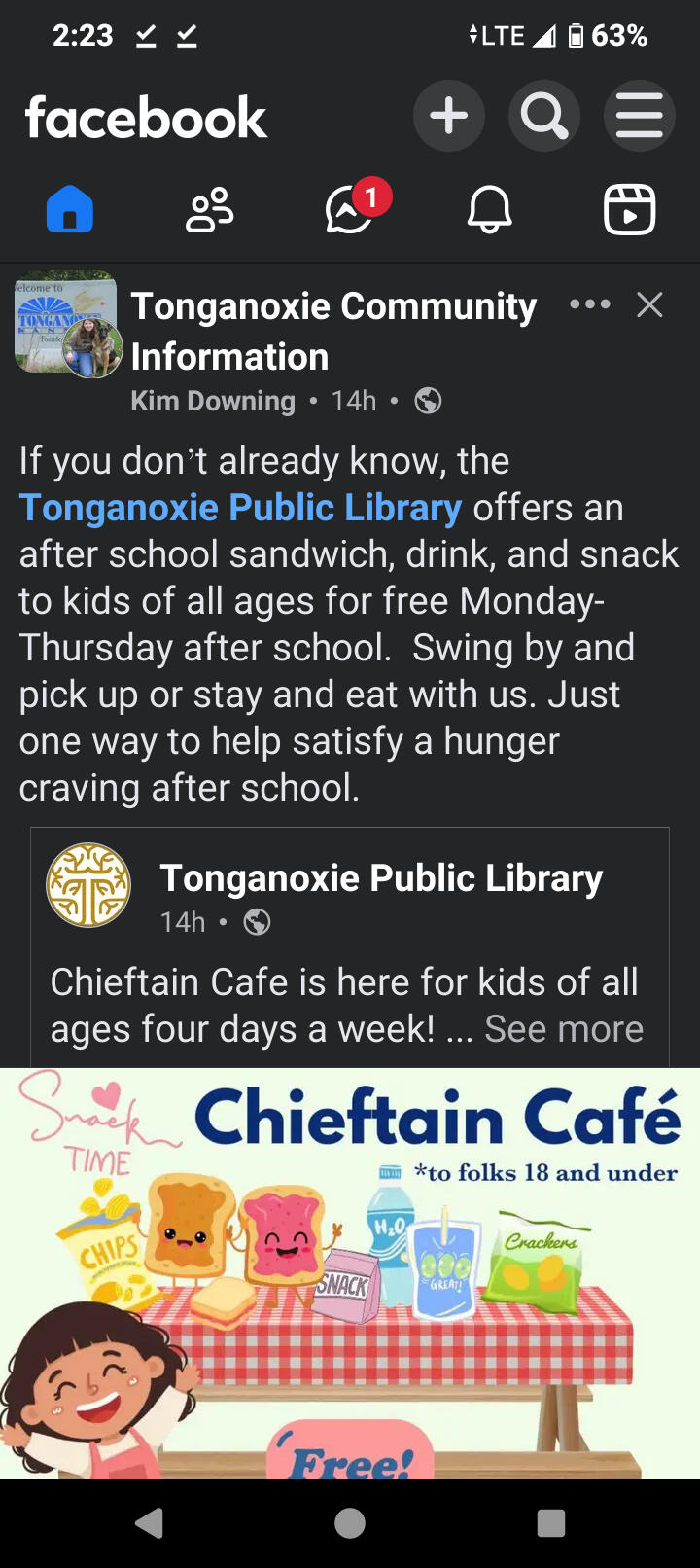
Task: Switch to the Friends tab
Action: (x=210, y=209)
